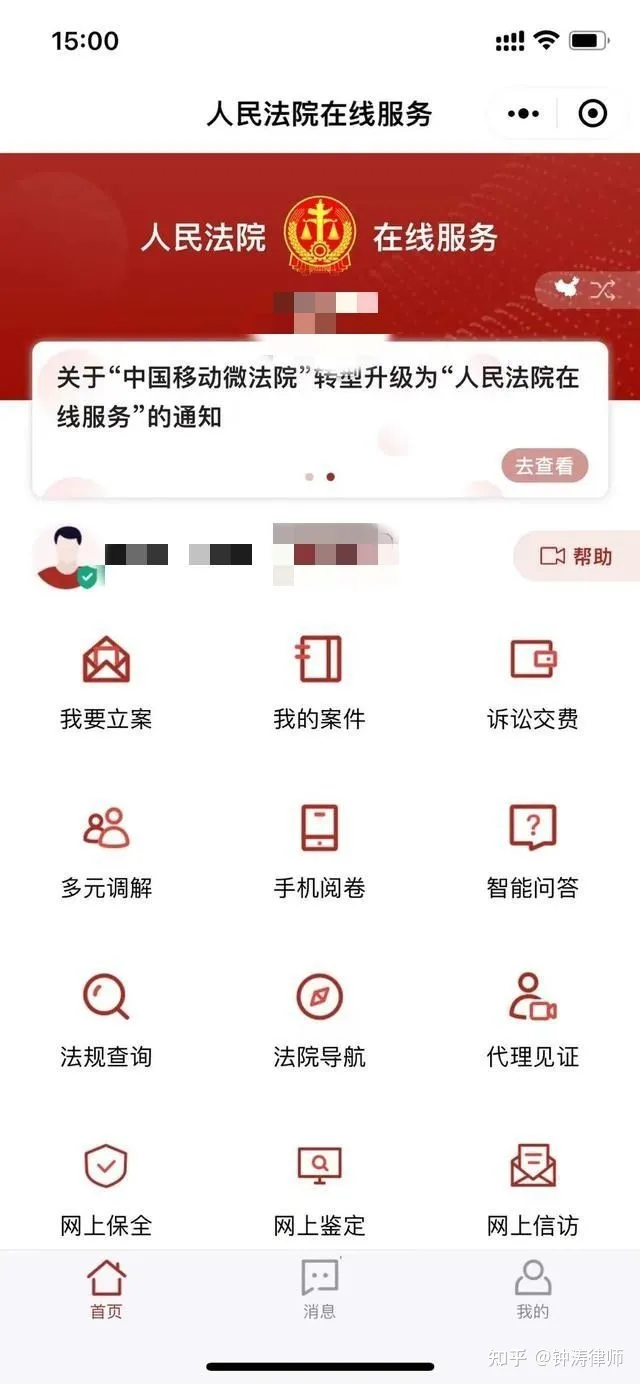View 我的案件
Screen dimensions: 640x1384
pos(319,680)
